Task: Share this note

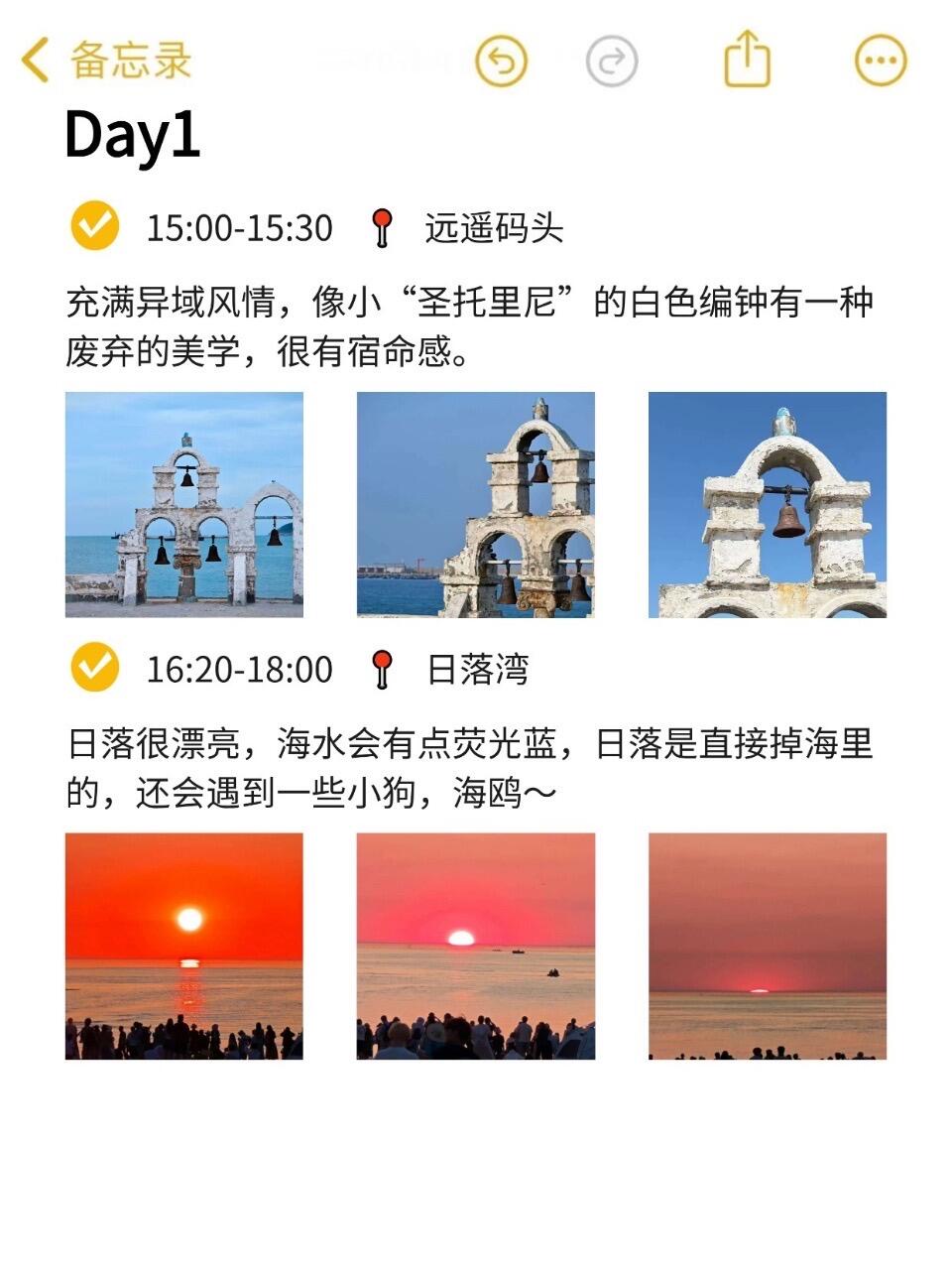Action: coord(747,60)
